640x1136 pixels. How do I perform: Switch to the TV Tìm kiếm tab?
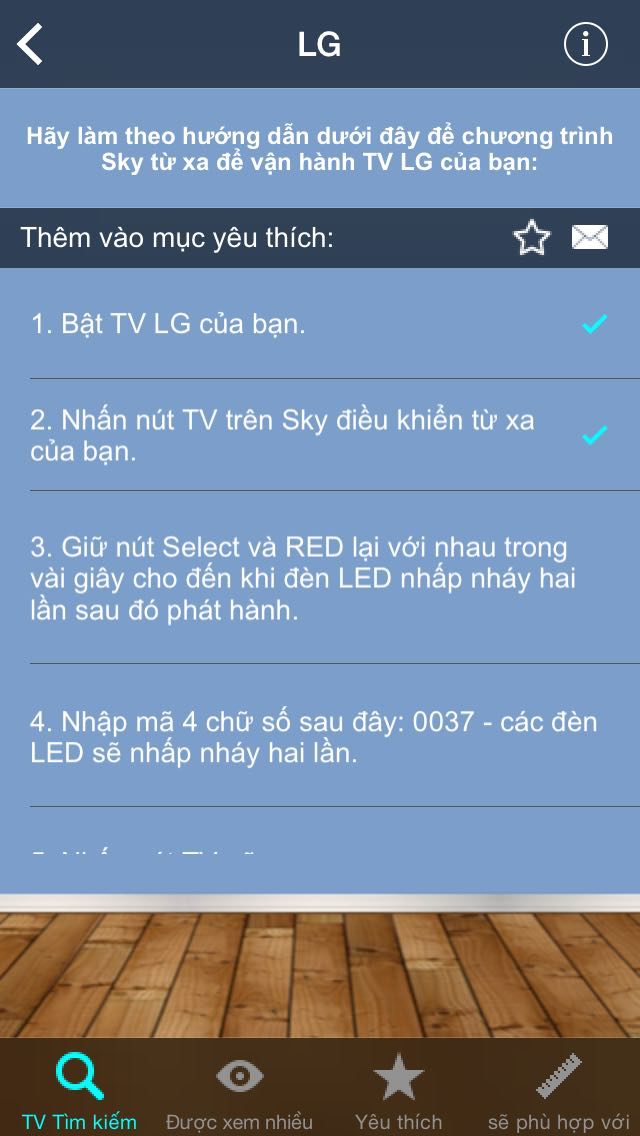click(80, 1090)
